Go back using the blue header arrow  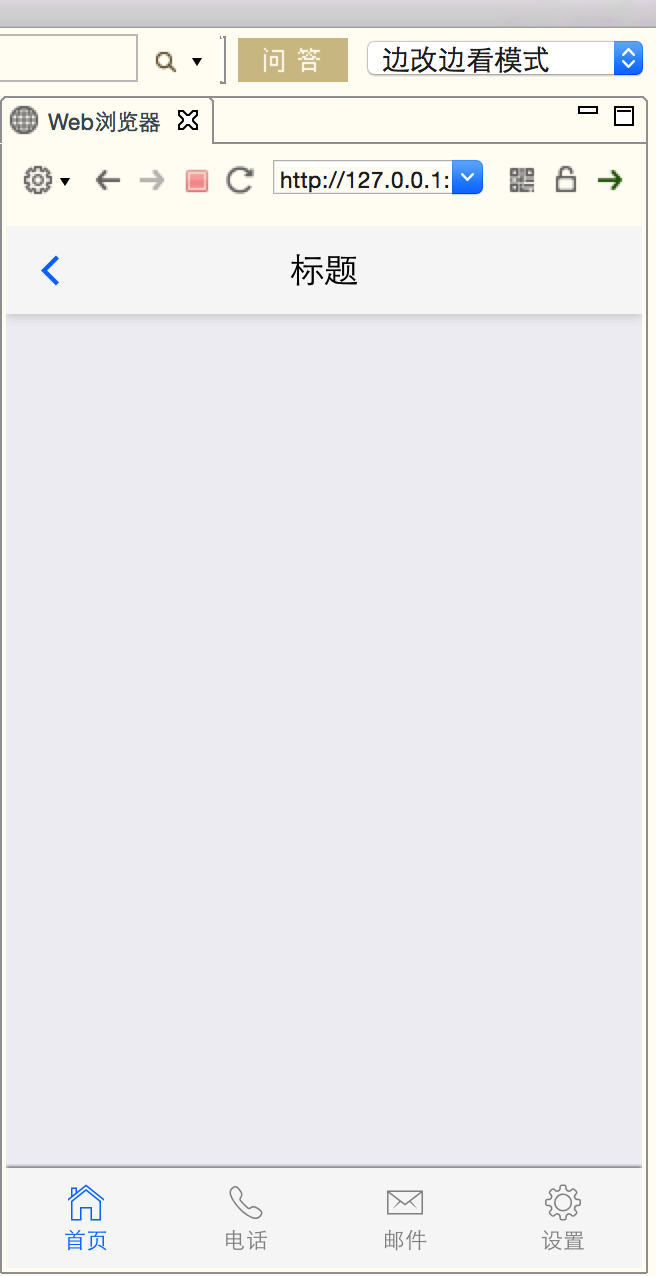pos(50,270)
